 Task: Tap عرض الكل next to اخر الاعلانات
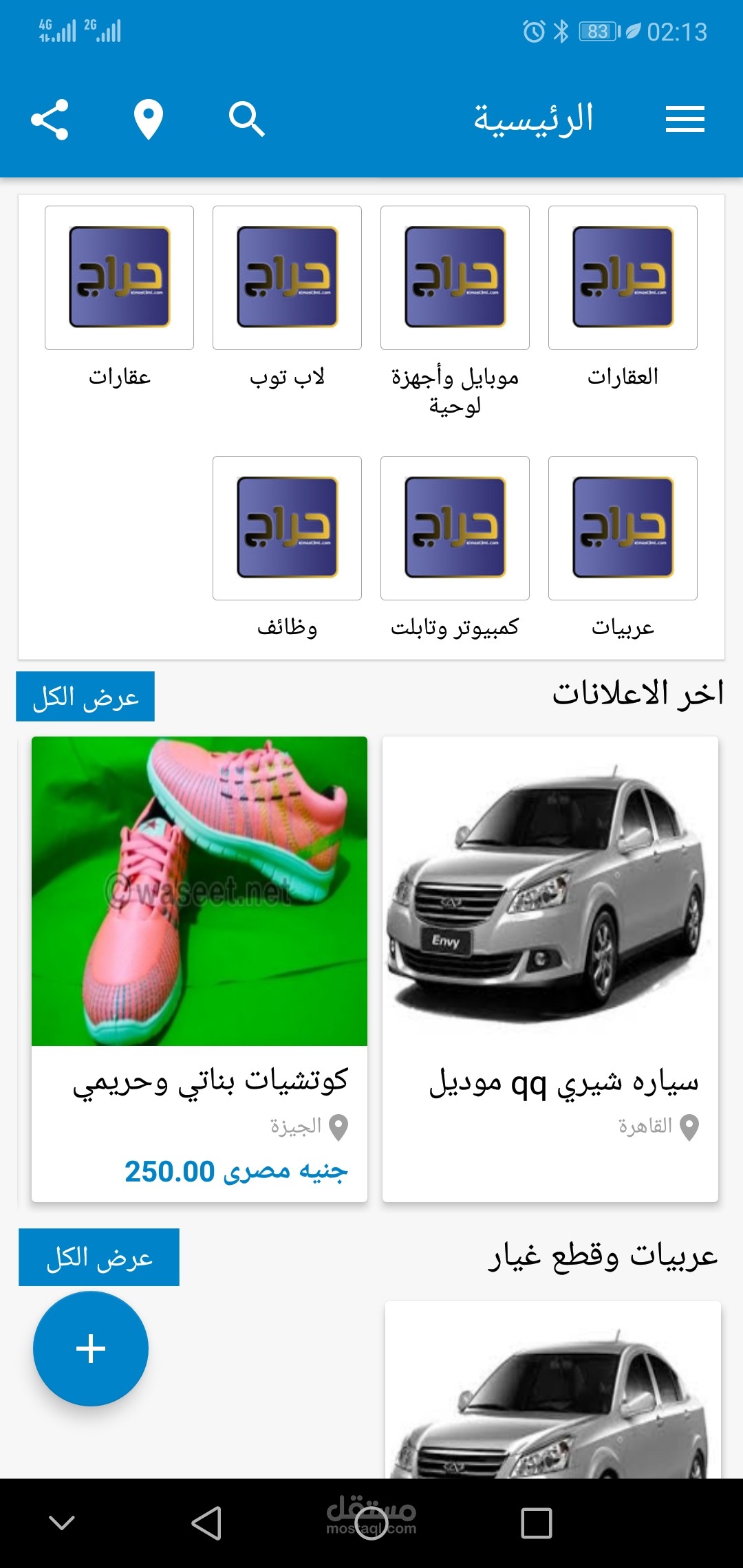(85, 697)
